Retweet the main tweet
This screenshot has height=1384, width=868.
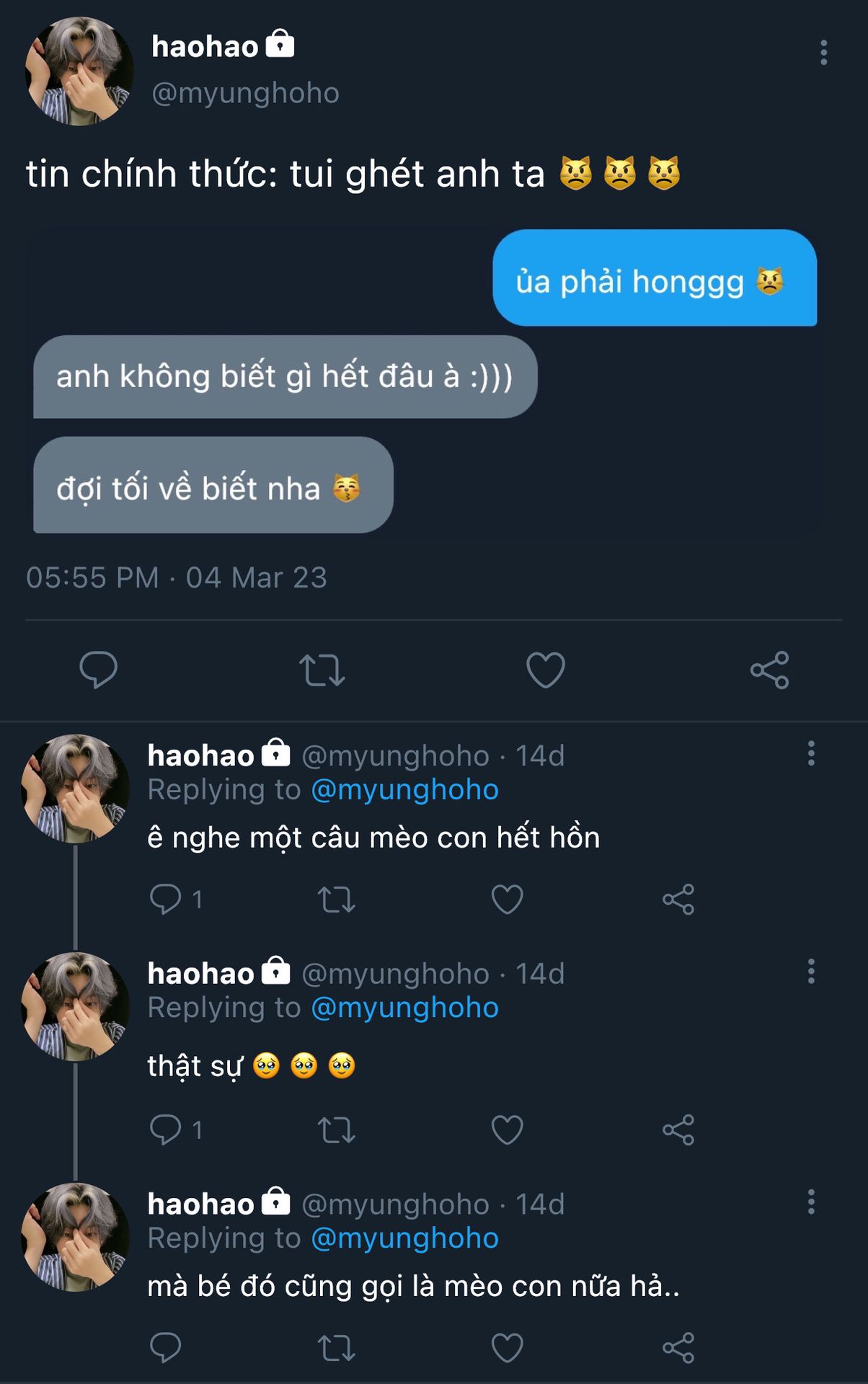pos(322,670)
